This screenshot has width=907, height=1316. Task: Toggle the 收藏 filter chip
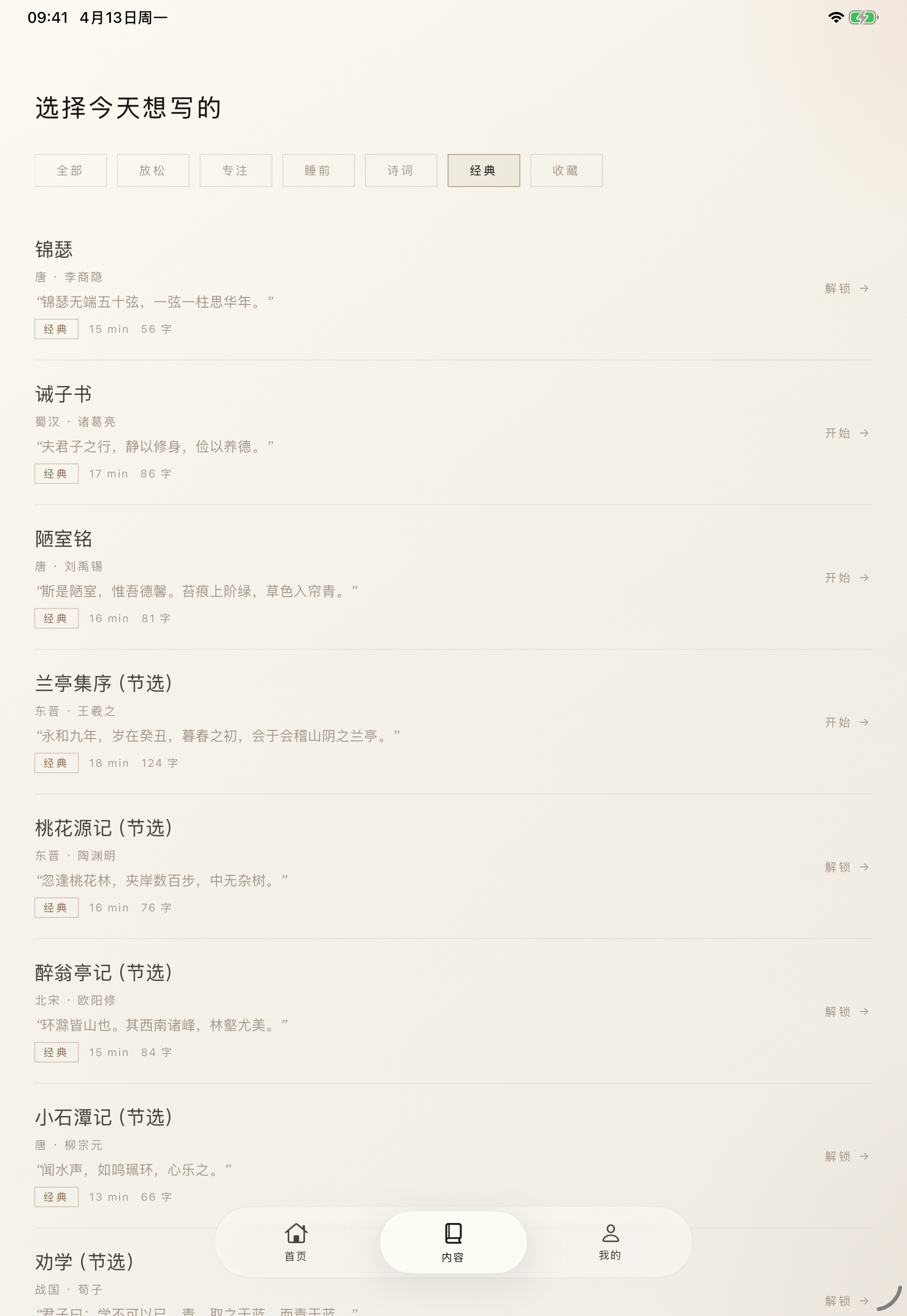point(566,170)
